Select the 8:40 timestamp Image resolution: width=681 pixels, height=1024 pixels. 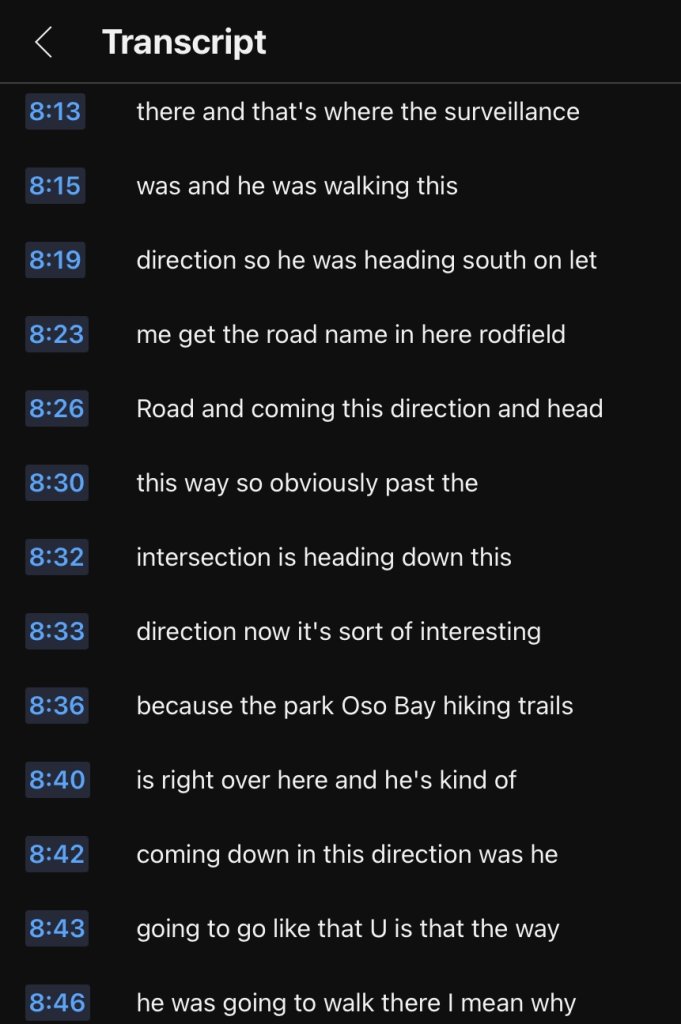[55, 780]
